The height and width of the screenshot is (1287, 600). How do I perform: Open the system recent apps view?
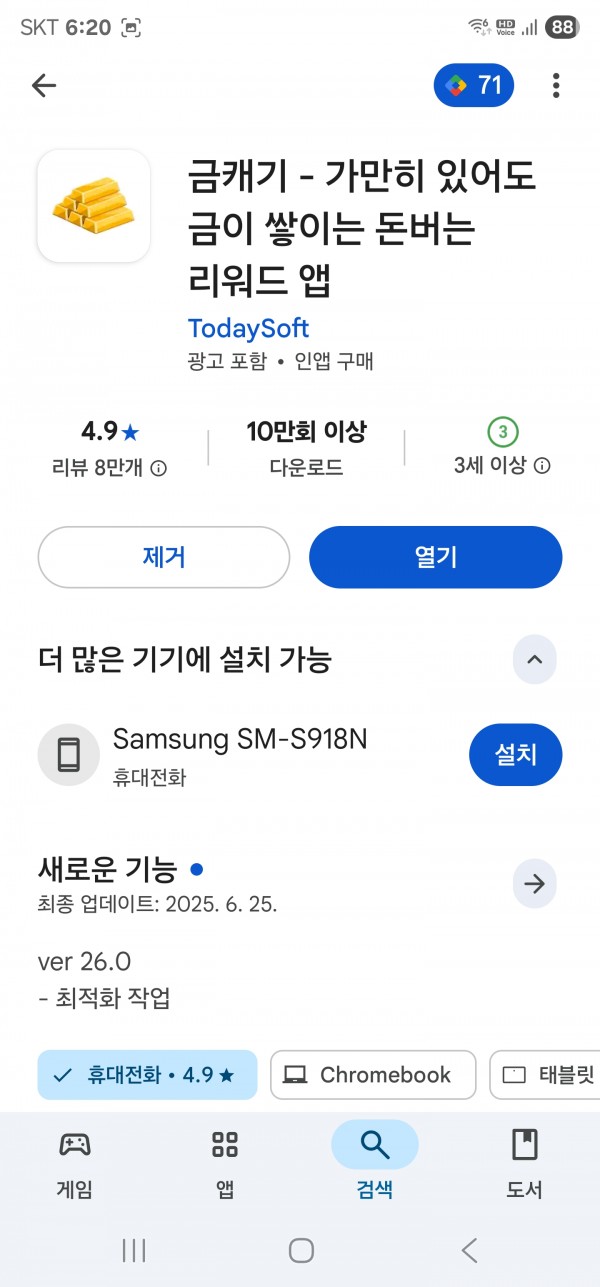134,1250
